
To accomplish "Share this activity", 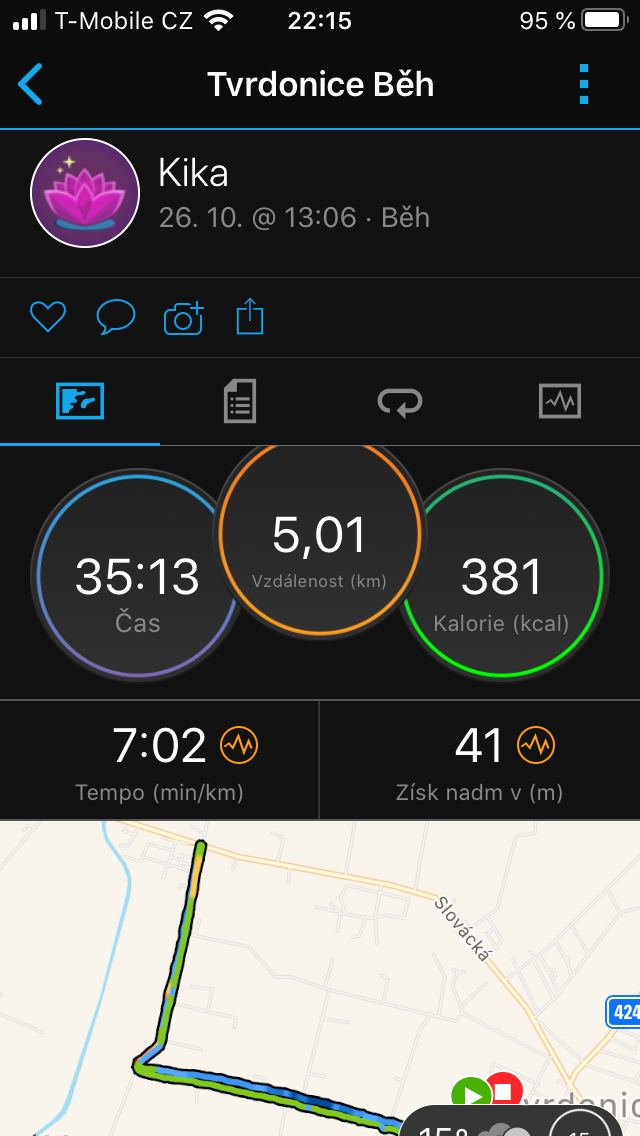I will (250, 317).
